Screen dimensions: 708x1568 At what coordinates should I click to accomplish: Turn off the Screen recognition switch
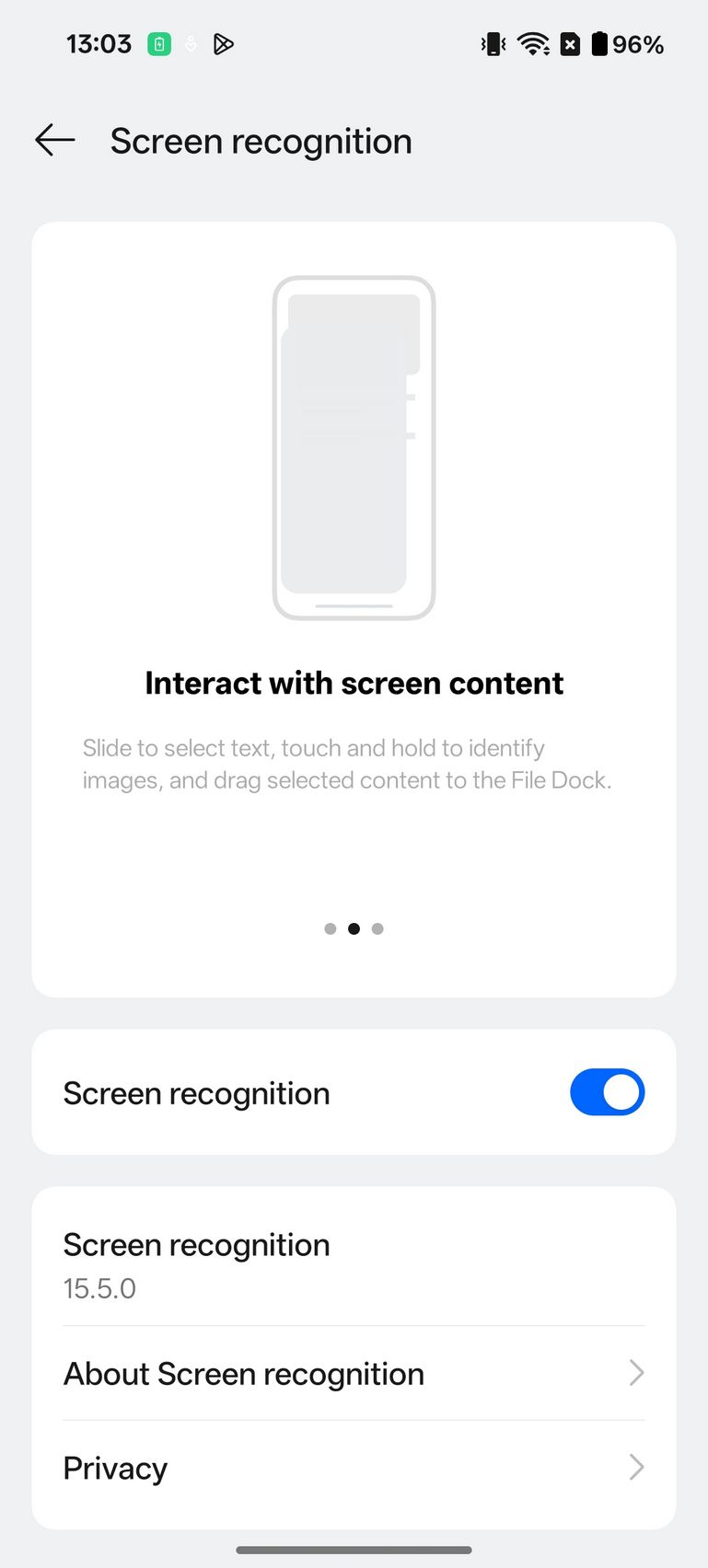coord(607,1092)
